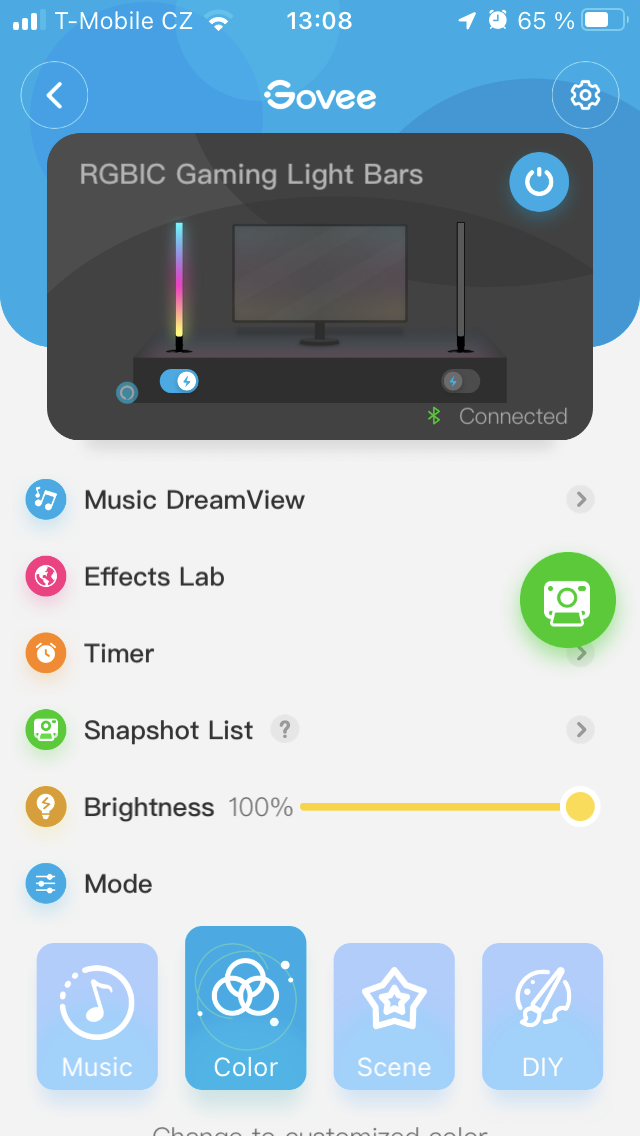640x1136 pixels.
Task: Switch to Scene mode
Action: coord(394,1016)
